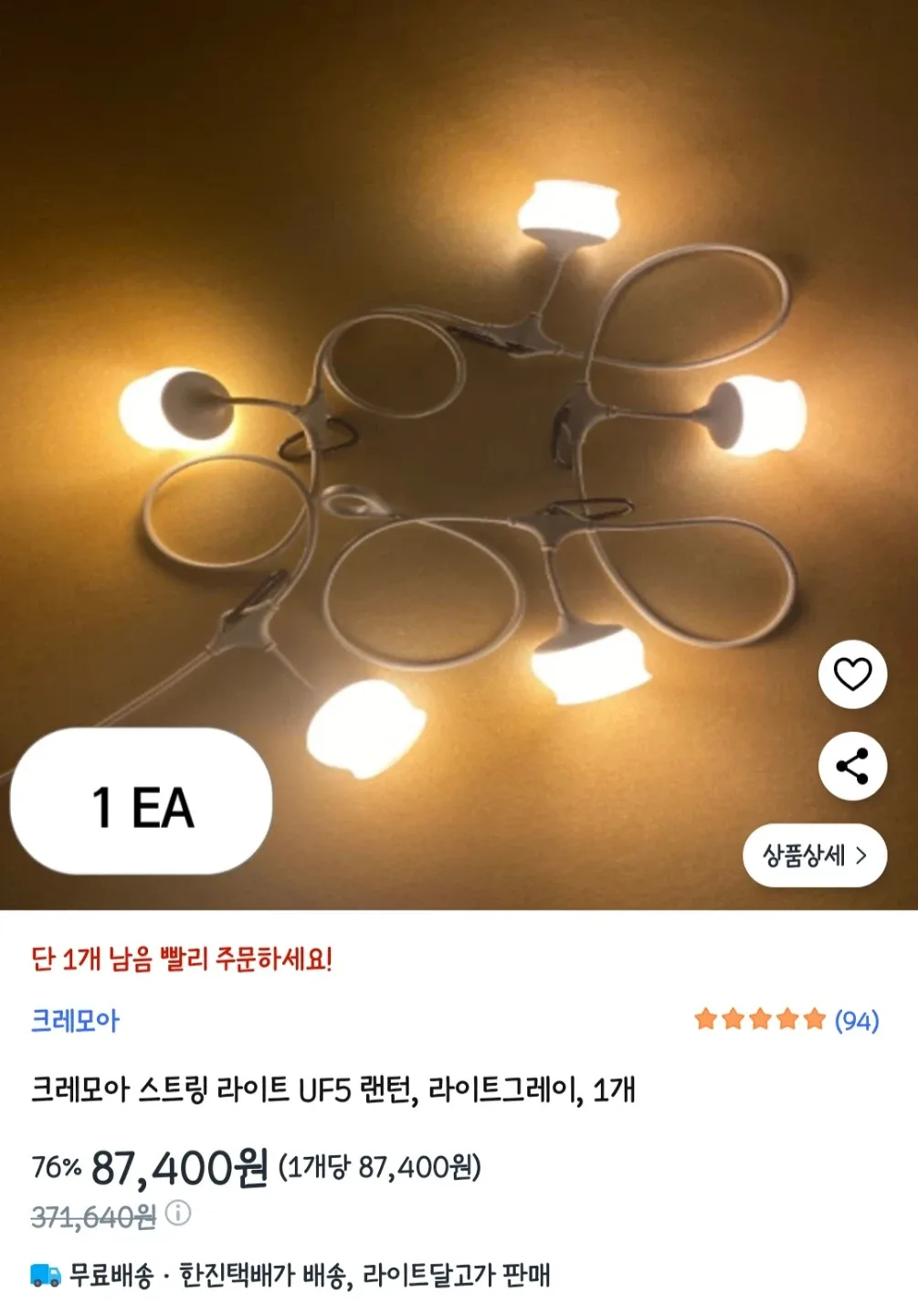The width and height of the screenshot is (918, 1316).
Task: Show original price info icon
Action: (x=178, y=1214)
